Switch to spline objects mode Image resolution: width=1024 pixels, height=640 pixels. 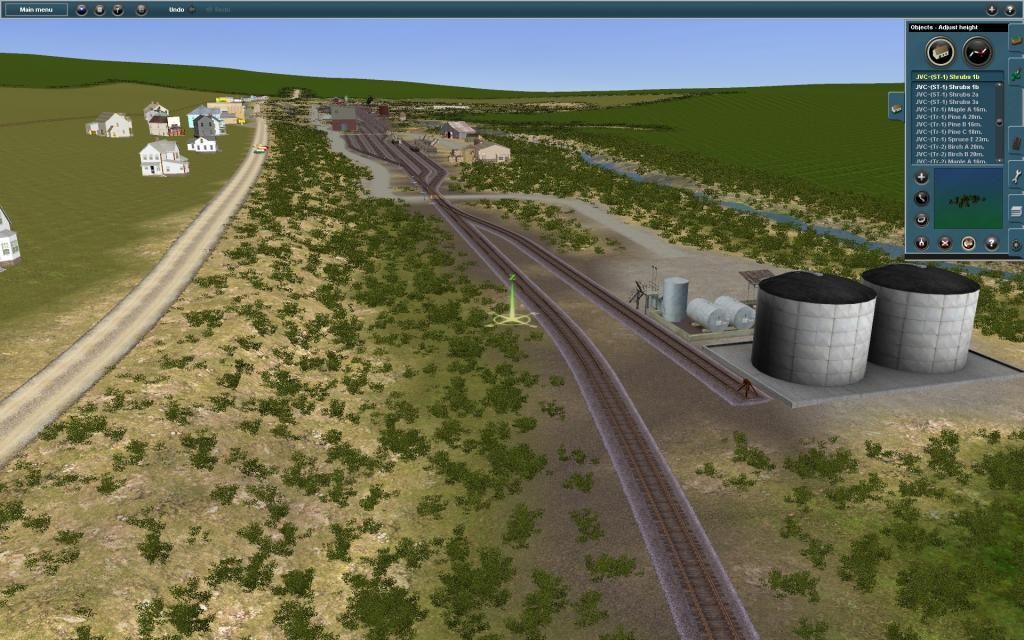(x=978, y=50)
